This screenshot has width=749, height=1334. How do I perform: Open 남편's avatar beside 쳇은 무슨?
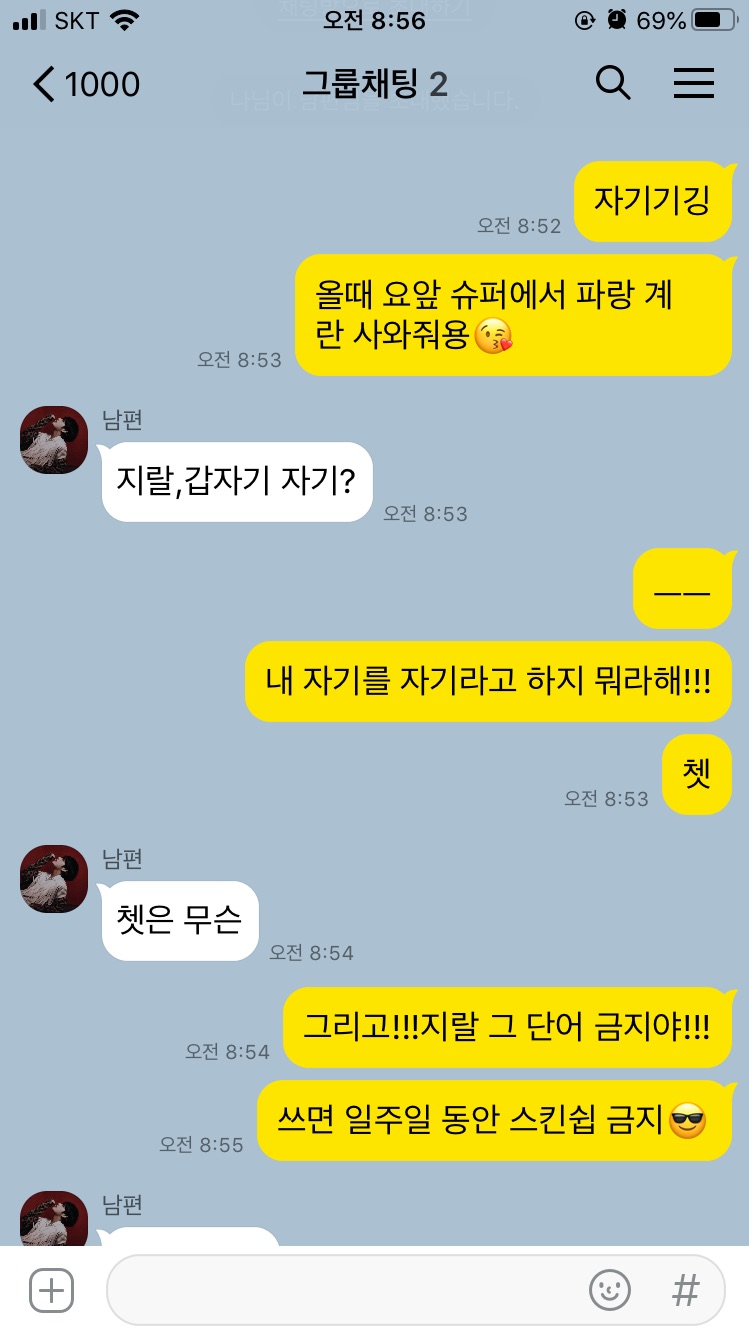(x=54, y=878)
